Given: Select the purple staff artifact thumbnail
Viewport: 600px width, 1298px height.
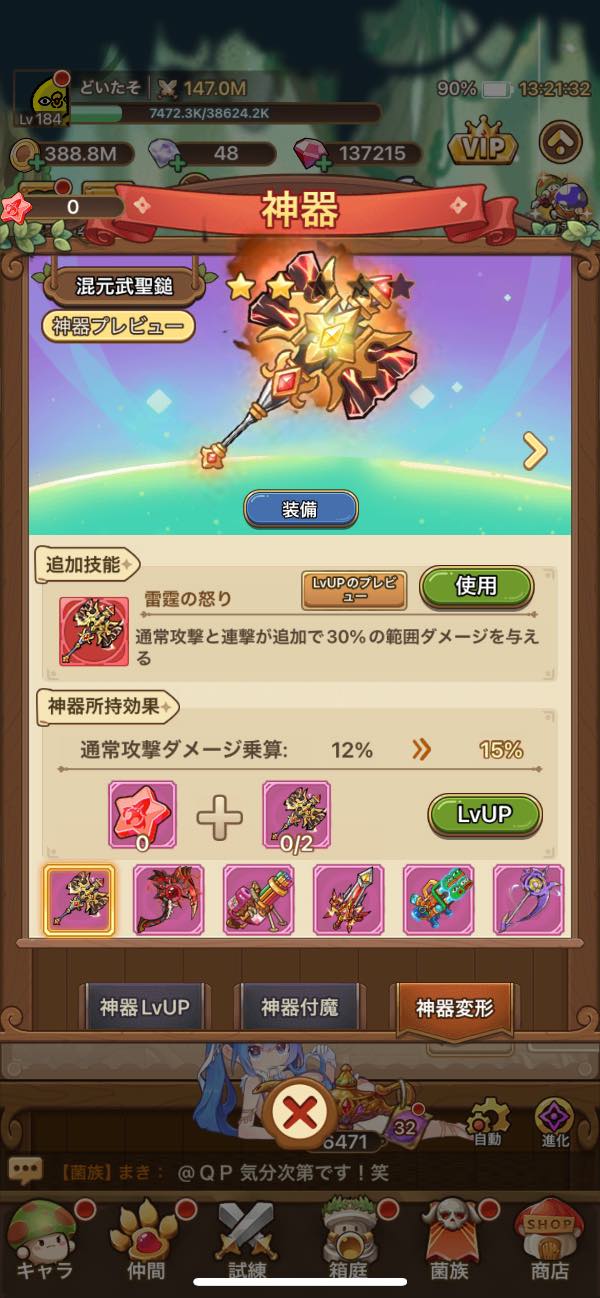Looking at the screenshot, I should 528,899.
